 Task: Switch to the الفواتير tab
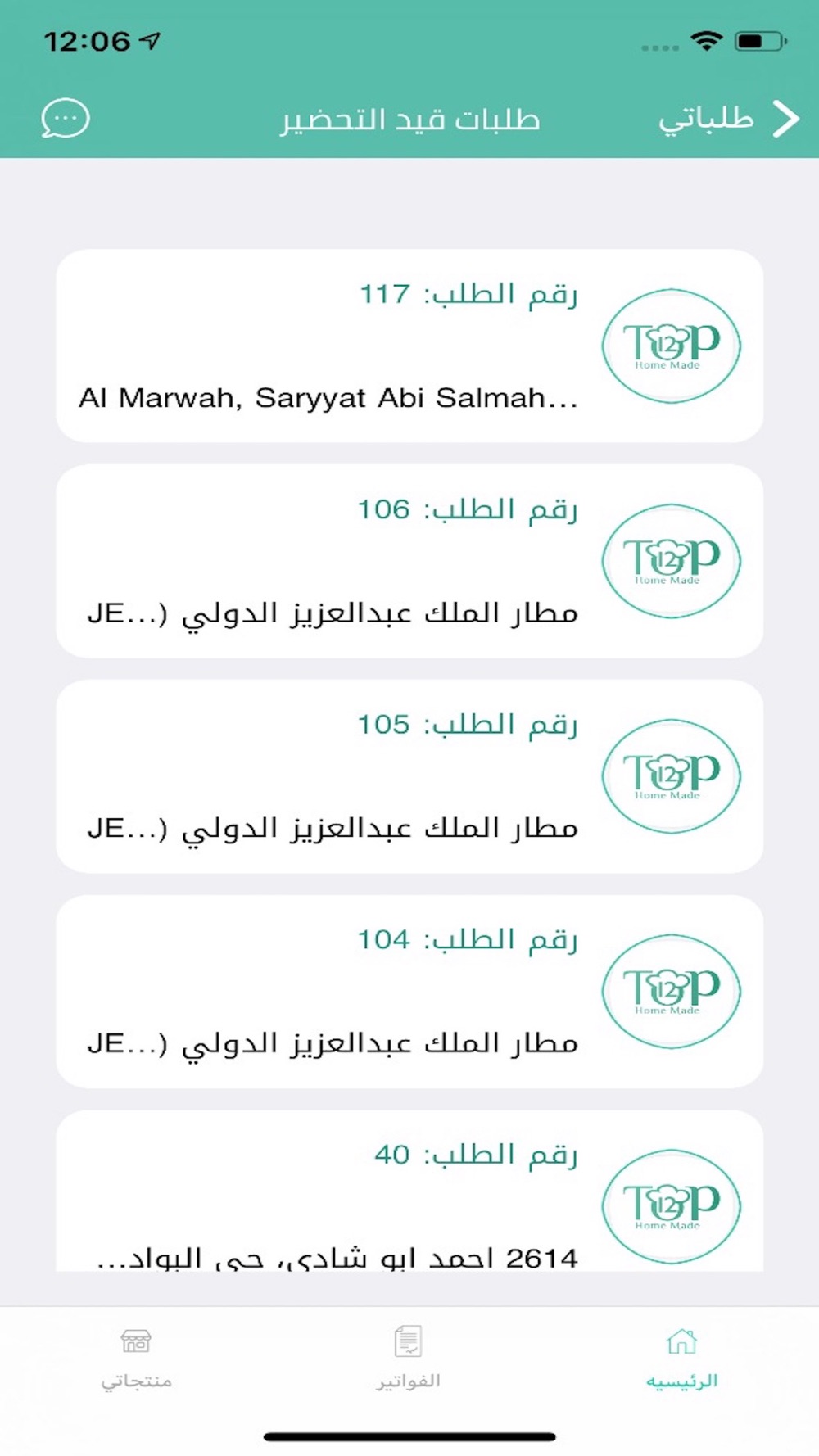(408, 1359)
